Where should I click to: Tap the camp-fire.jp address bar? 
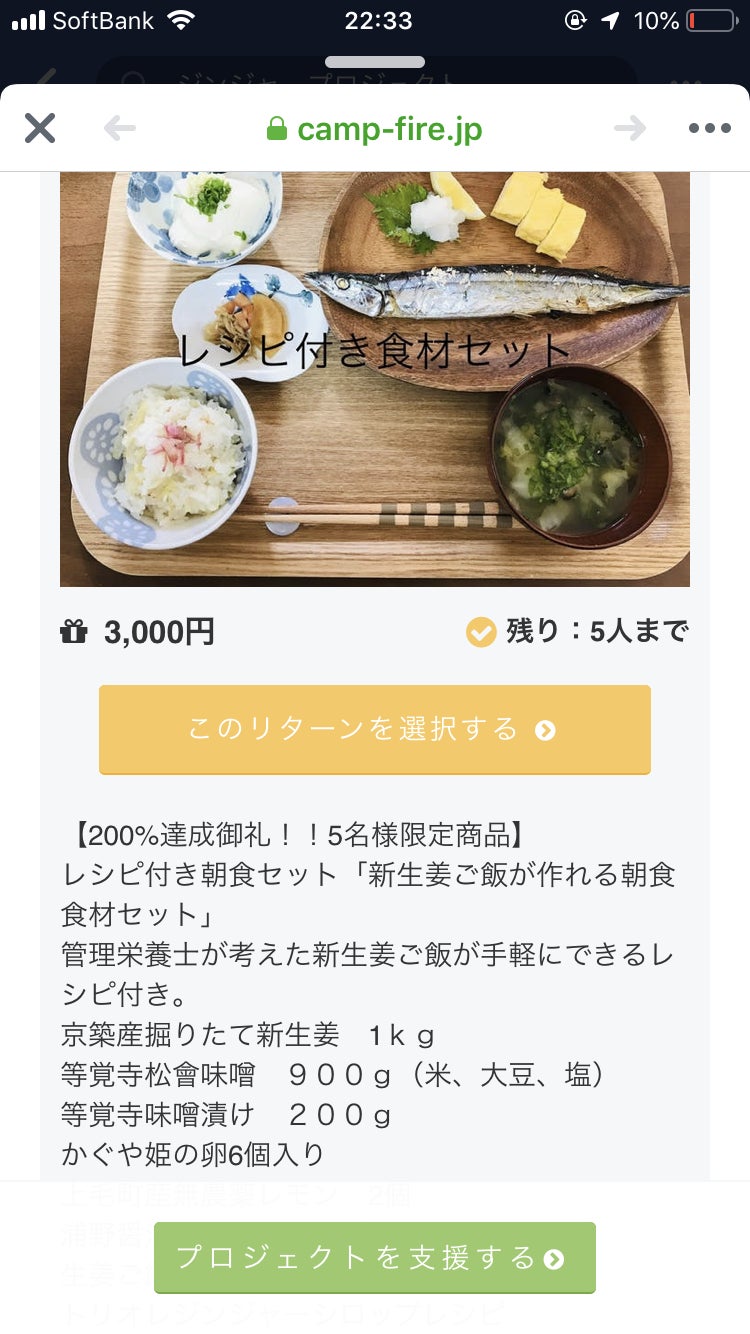pos(375,129)
